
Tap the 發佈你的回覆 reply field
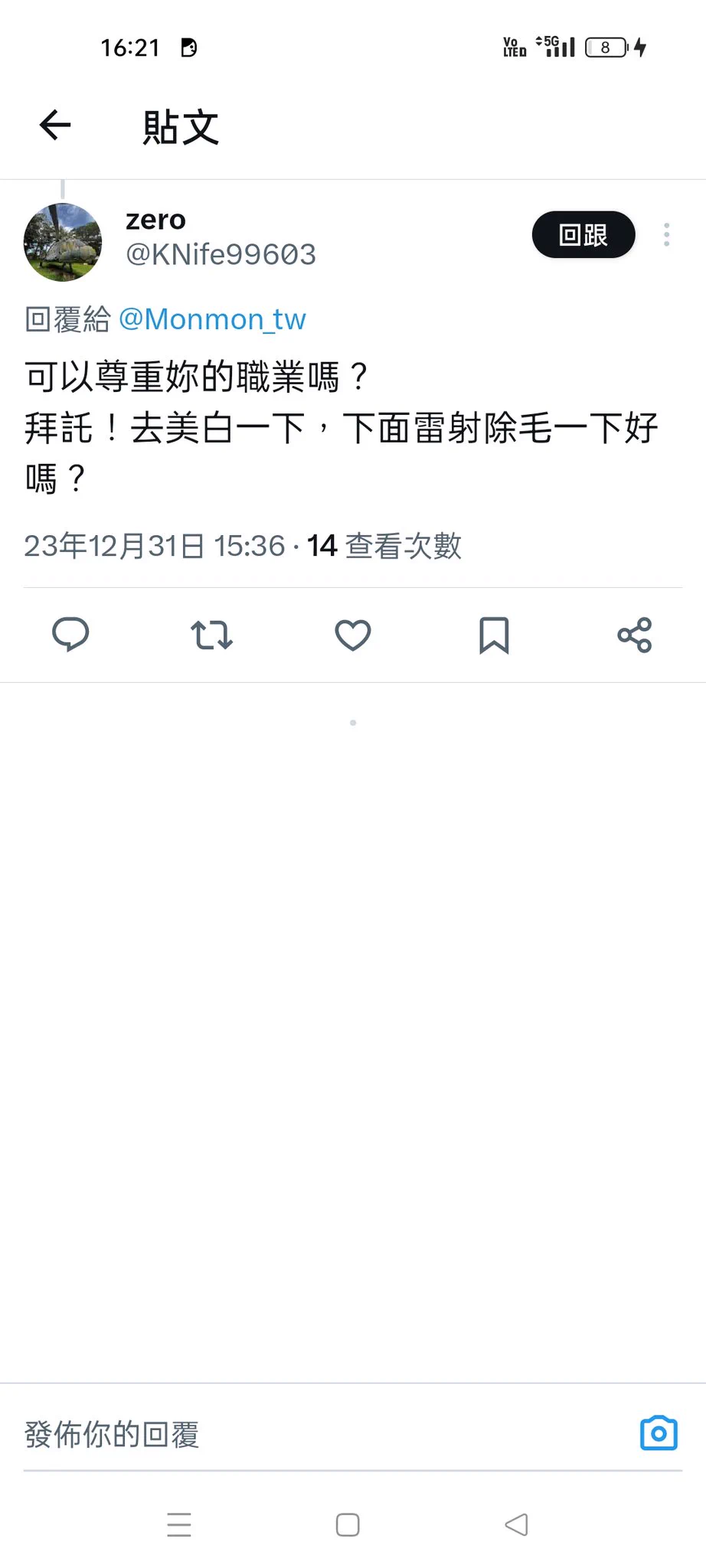coord(306,1434)
